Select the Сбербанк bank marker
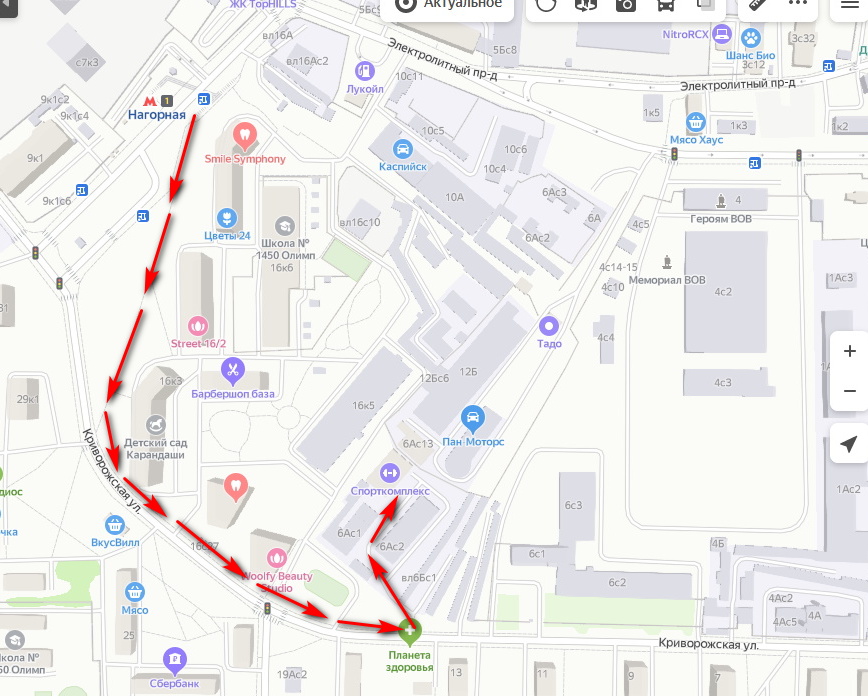This screenshot has width=868, height=696. coord(175,659)
